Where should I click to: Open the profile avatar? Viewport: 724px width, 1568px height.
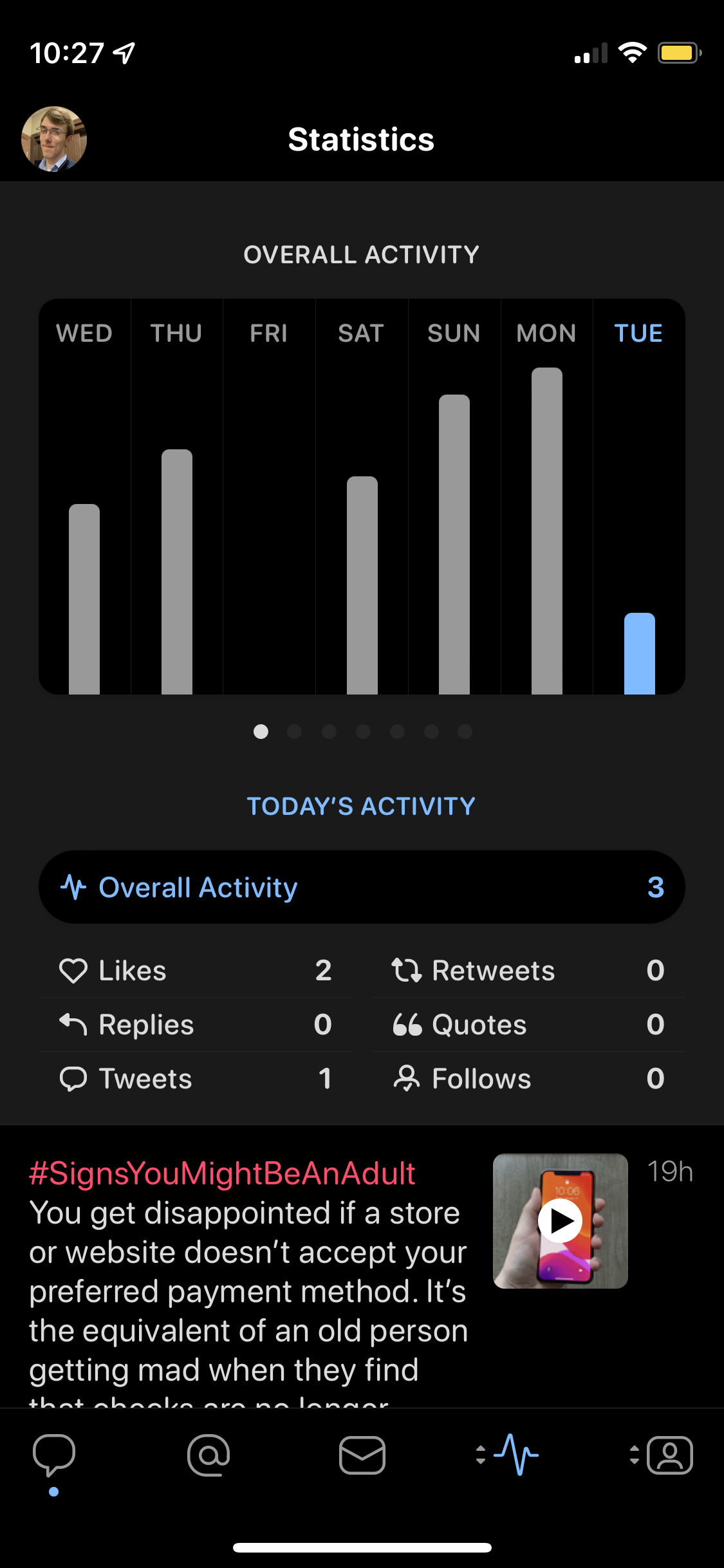coord(54,139)
